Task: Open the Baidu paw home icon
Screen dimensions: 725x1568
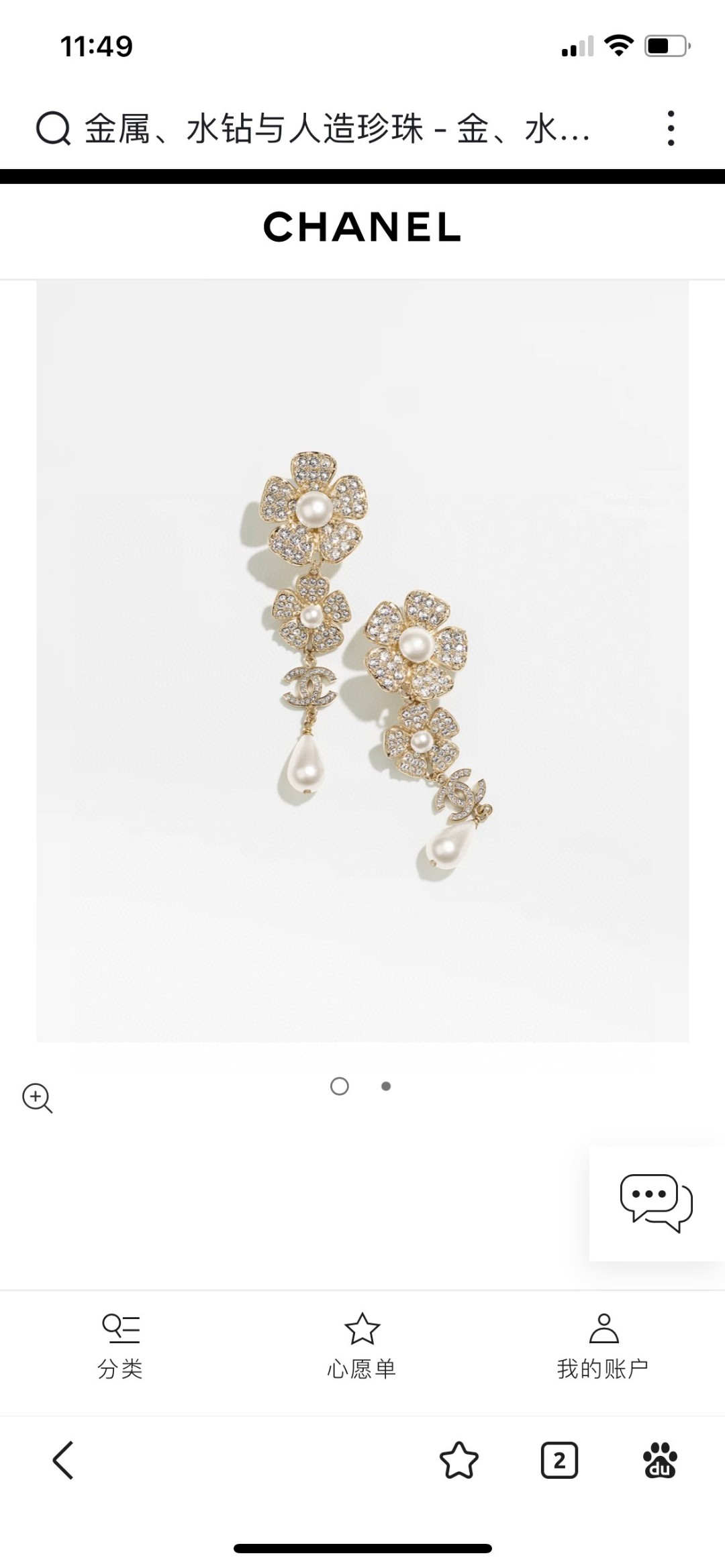Action: click(660, 1461)
